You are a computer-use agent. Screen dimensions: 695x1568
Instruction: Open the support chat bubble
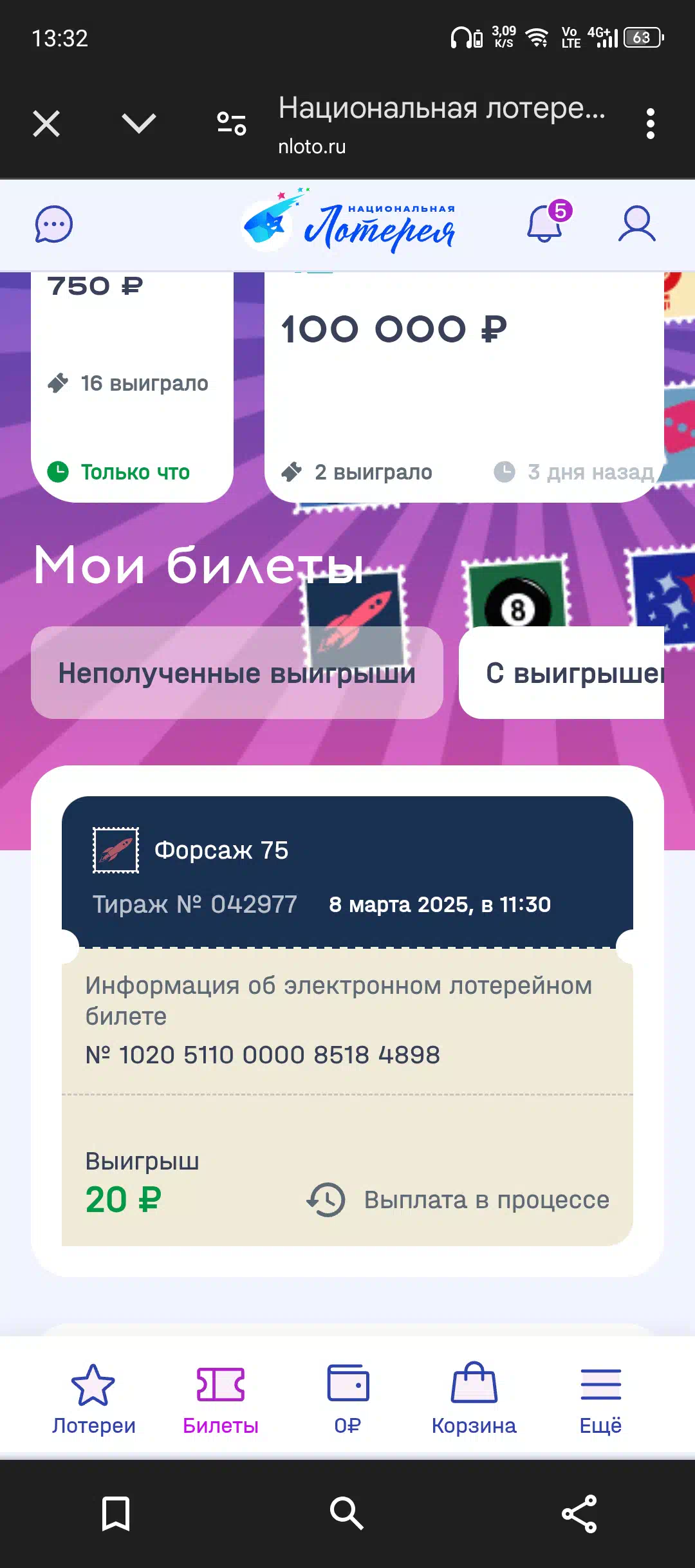54,225
